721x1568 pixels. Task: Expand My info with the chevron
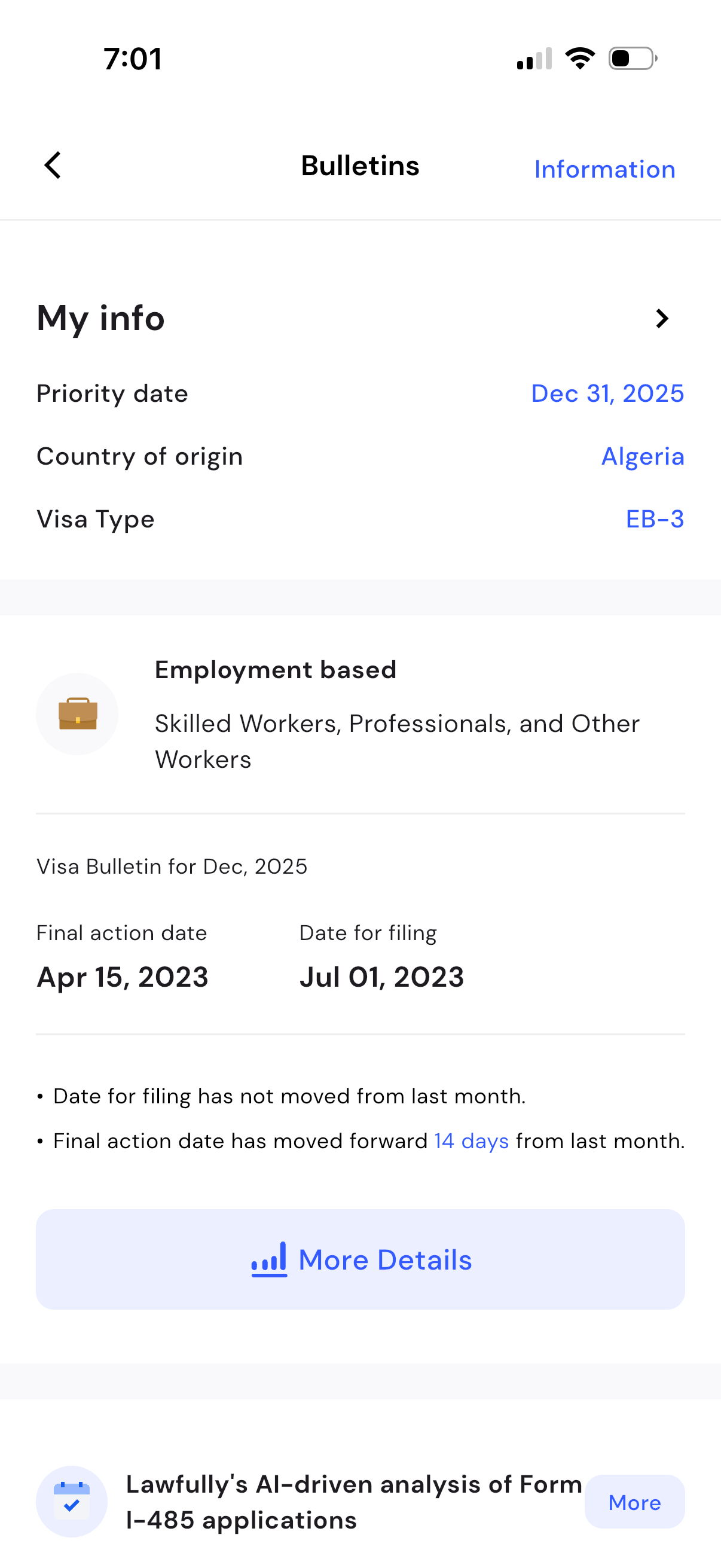click(x=662, y=318)
